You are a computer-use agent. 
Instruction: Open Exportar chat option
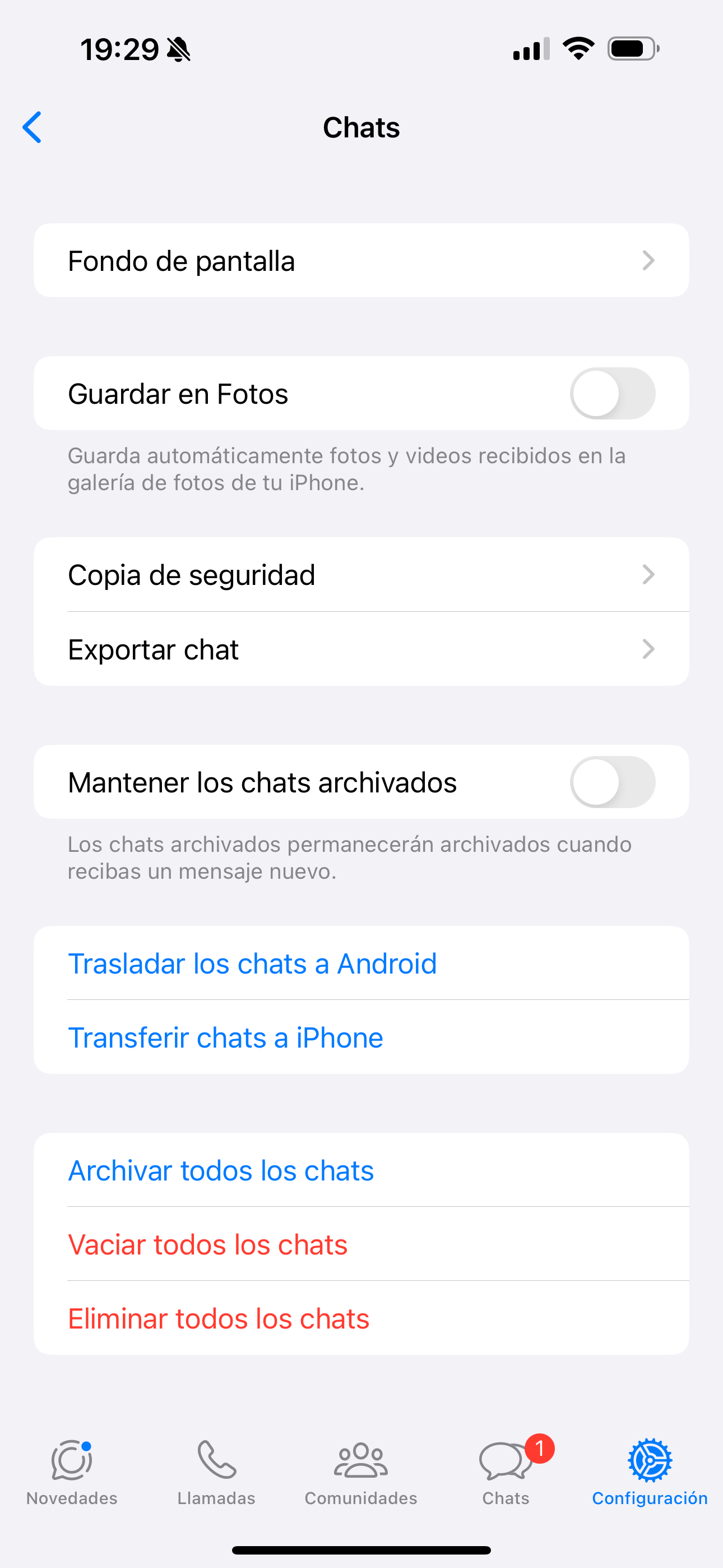point(361,649)
